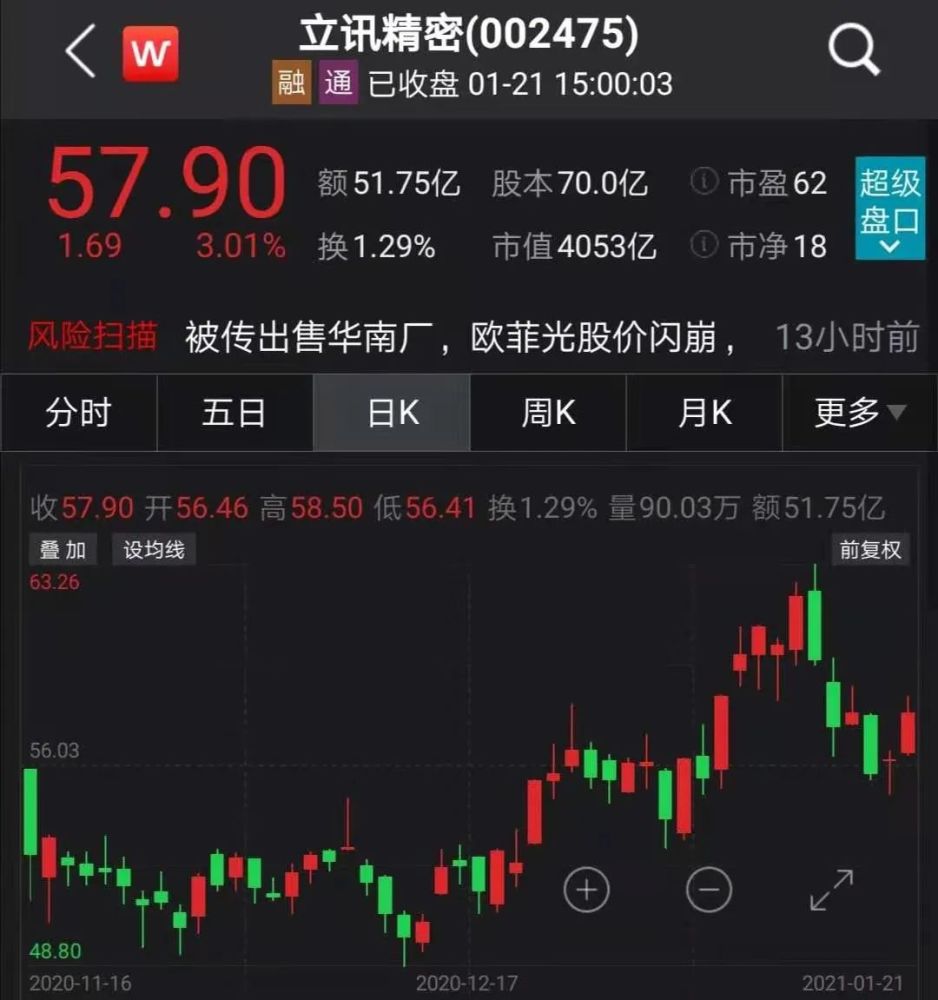The width and height of the screenshot is (938, 1000).
Task: Open the stock search magnifier
Action: point(853,50)
